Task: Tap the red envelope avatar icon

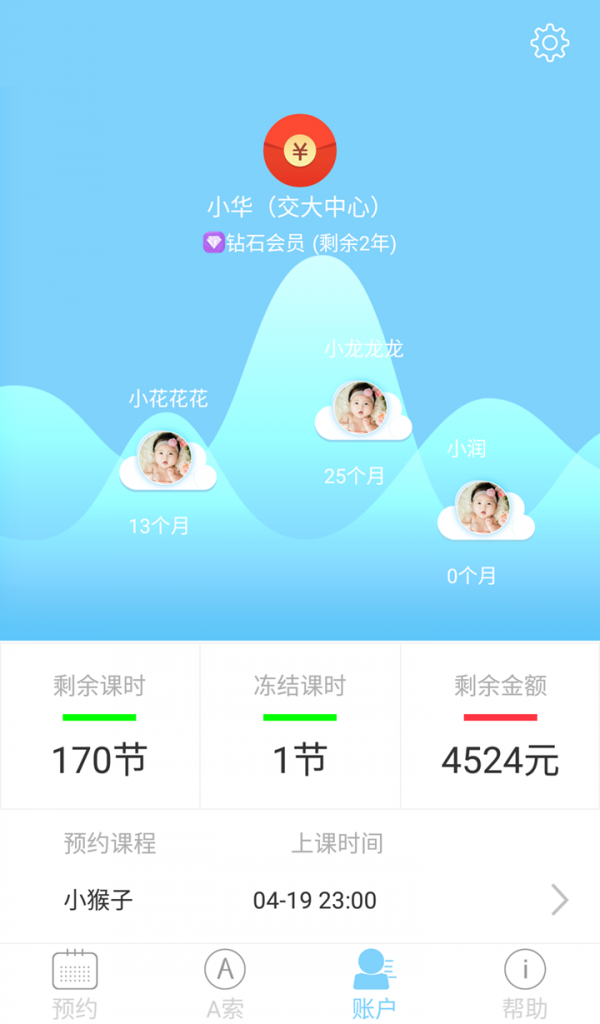Action: point(300,151)
